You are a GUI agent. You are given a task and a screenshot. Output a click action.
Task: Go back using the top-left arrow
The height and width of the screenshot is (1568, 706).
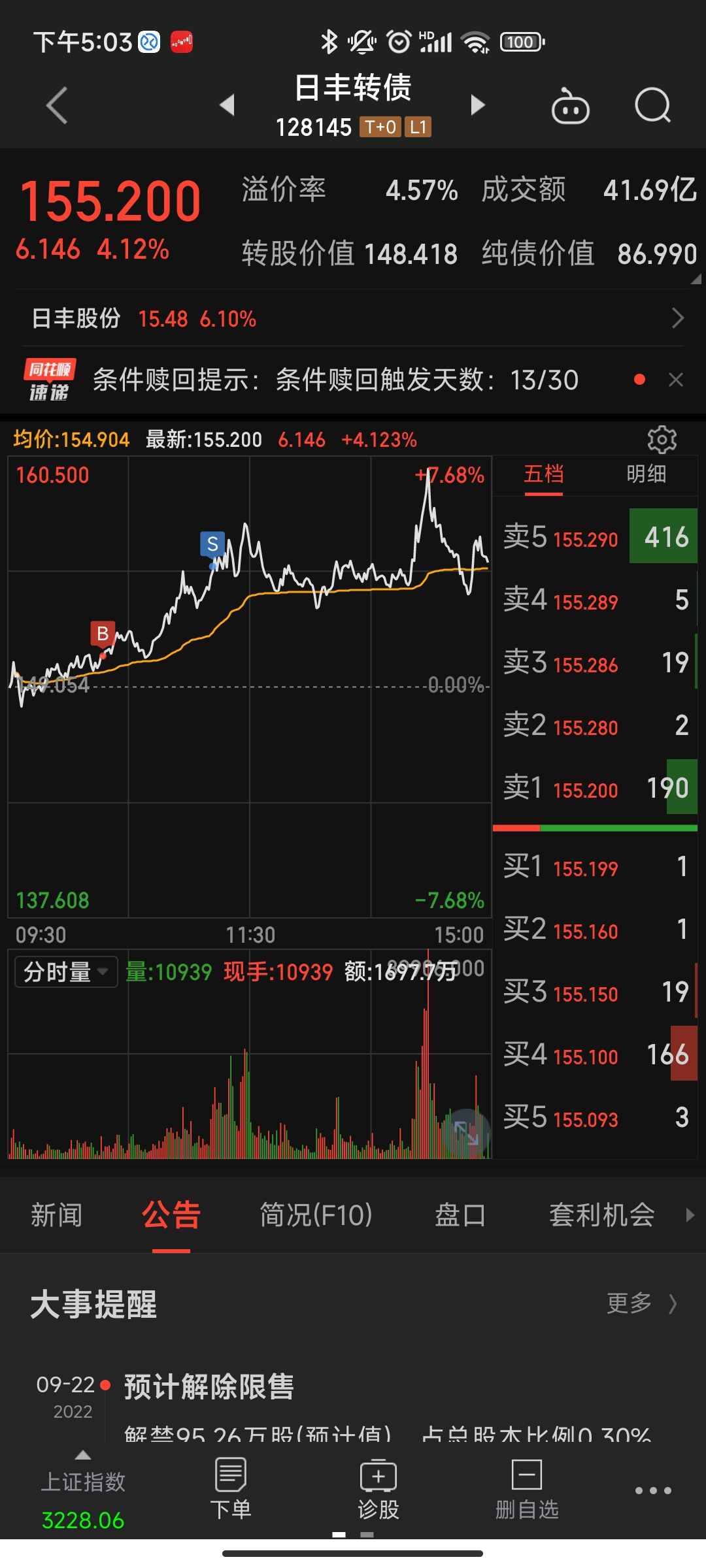coord(57,105)
